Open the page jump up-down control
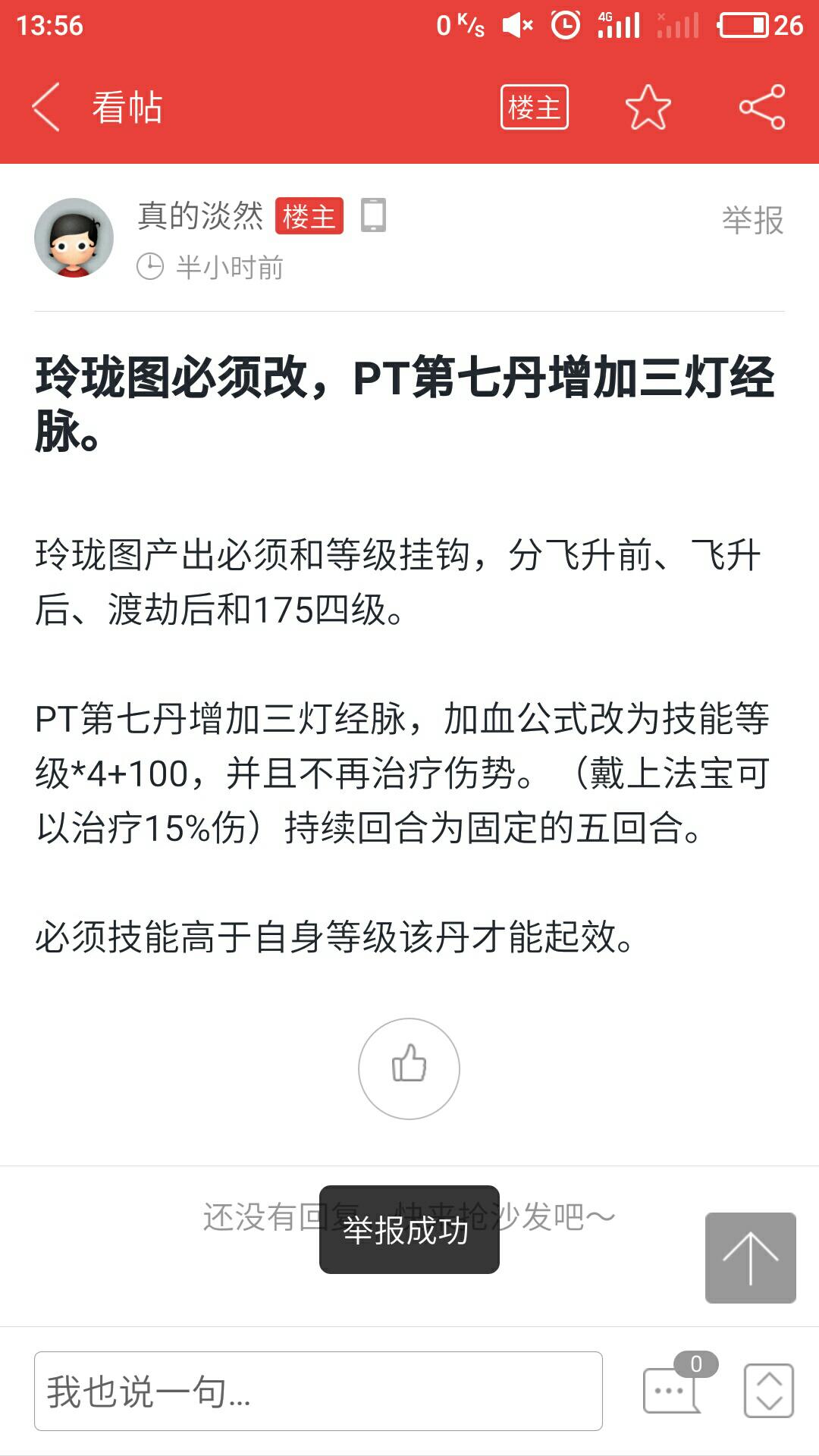This screenshot has width=819, height=1456. tap(768, 1390)
